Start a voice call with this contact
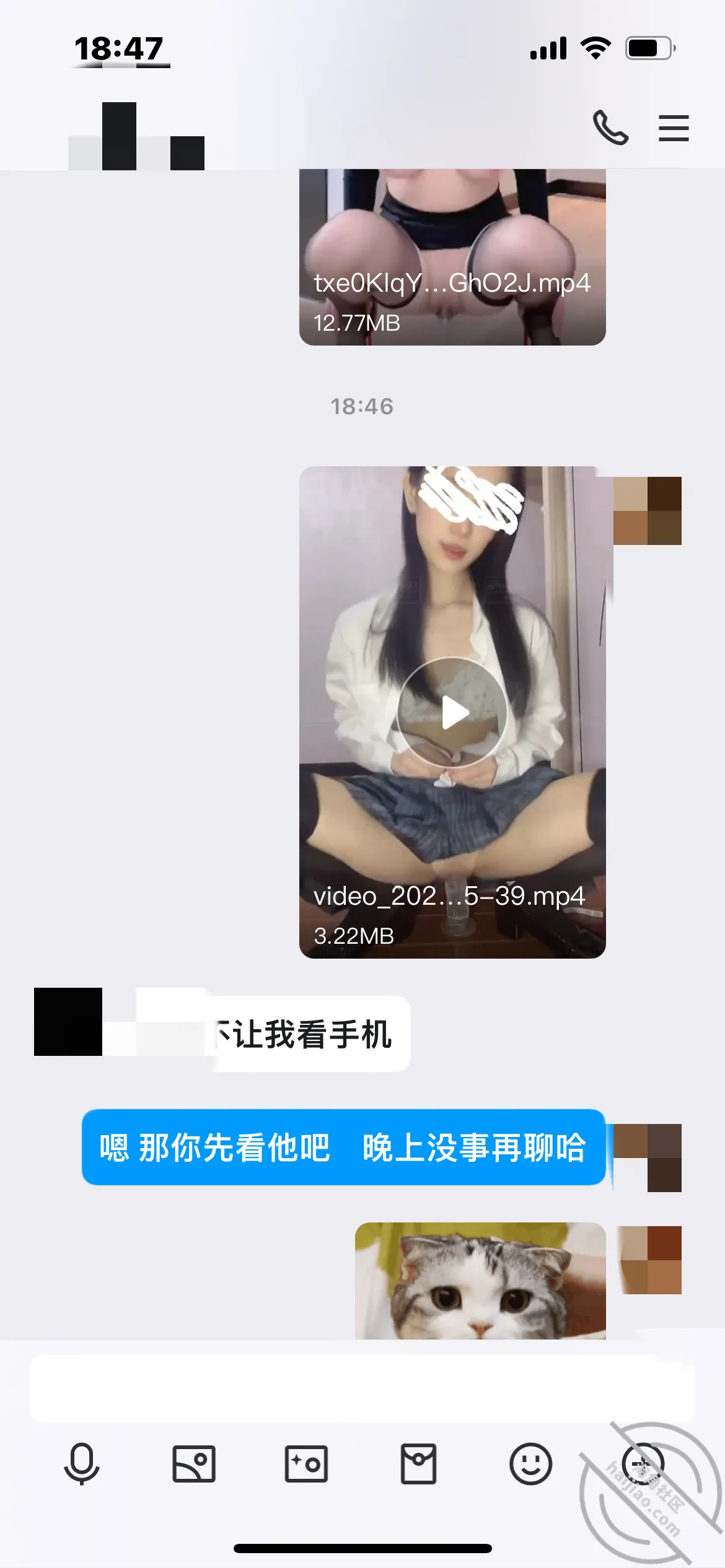Image resolution: width=725 pixels, height=1568 pixels. (610, 128)
